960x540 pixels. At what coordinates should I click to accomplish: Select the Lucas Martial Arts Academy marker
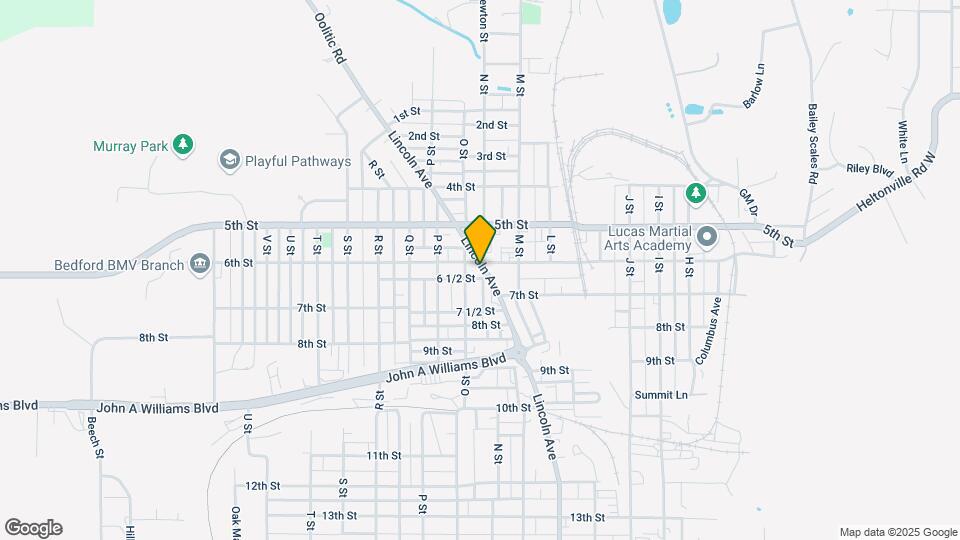tap(707, 238)
